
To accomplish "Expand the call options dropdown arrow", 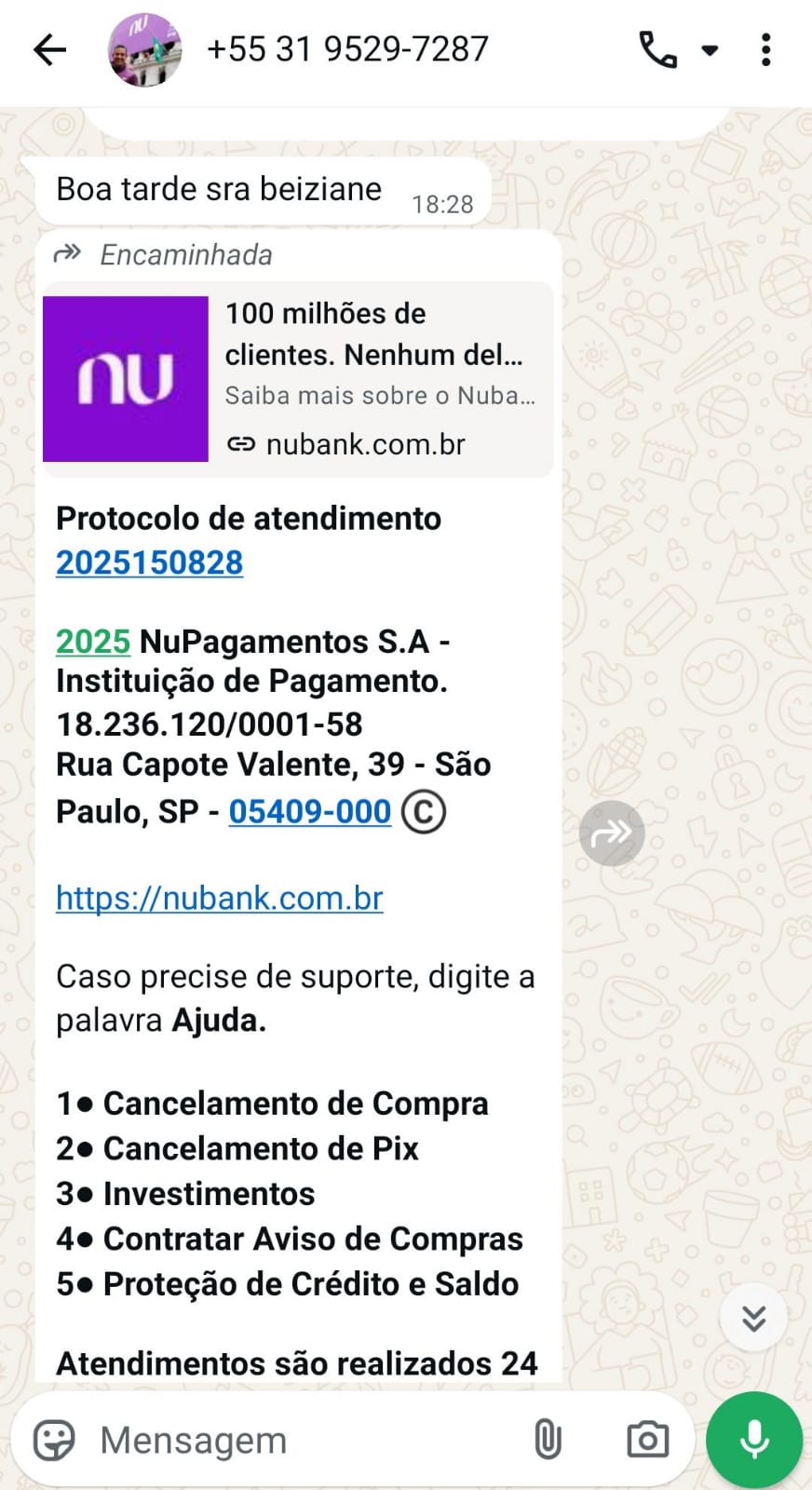I will click(x=710, y=50).
